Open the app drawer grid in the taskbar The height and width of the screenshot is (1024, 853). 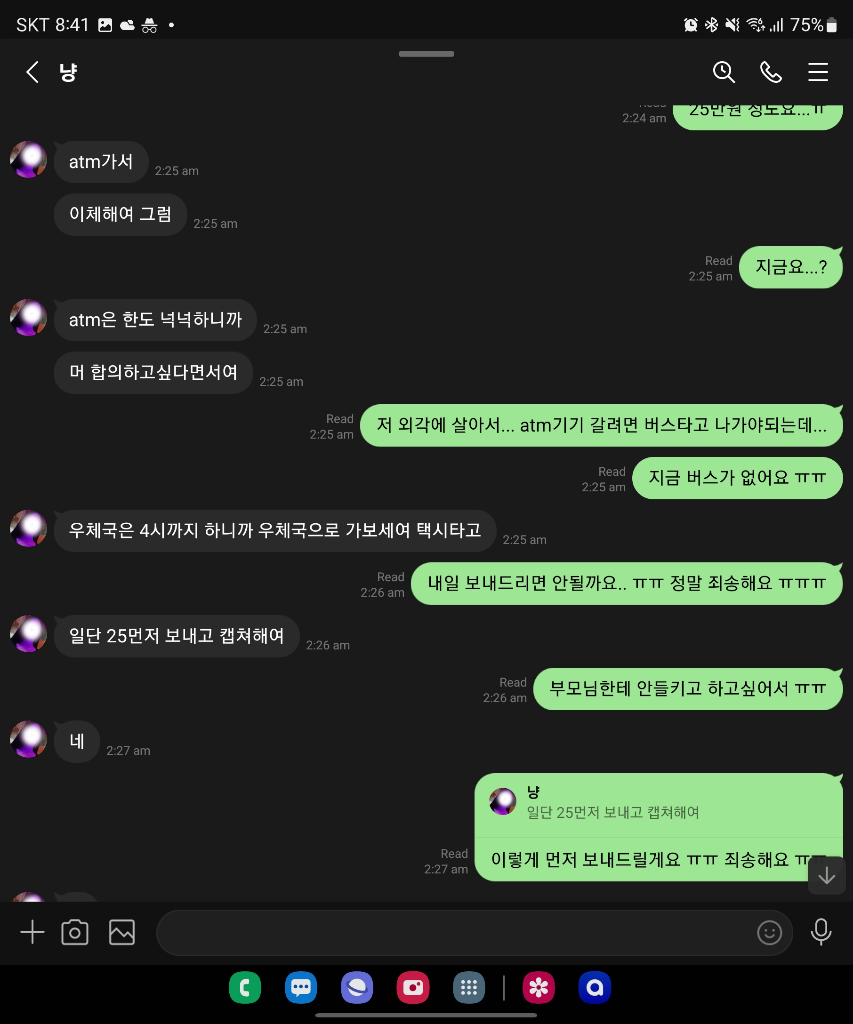pos(468,988)
